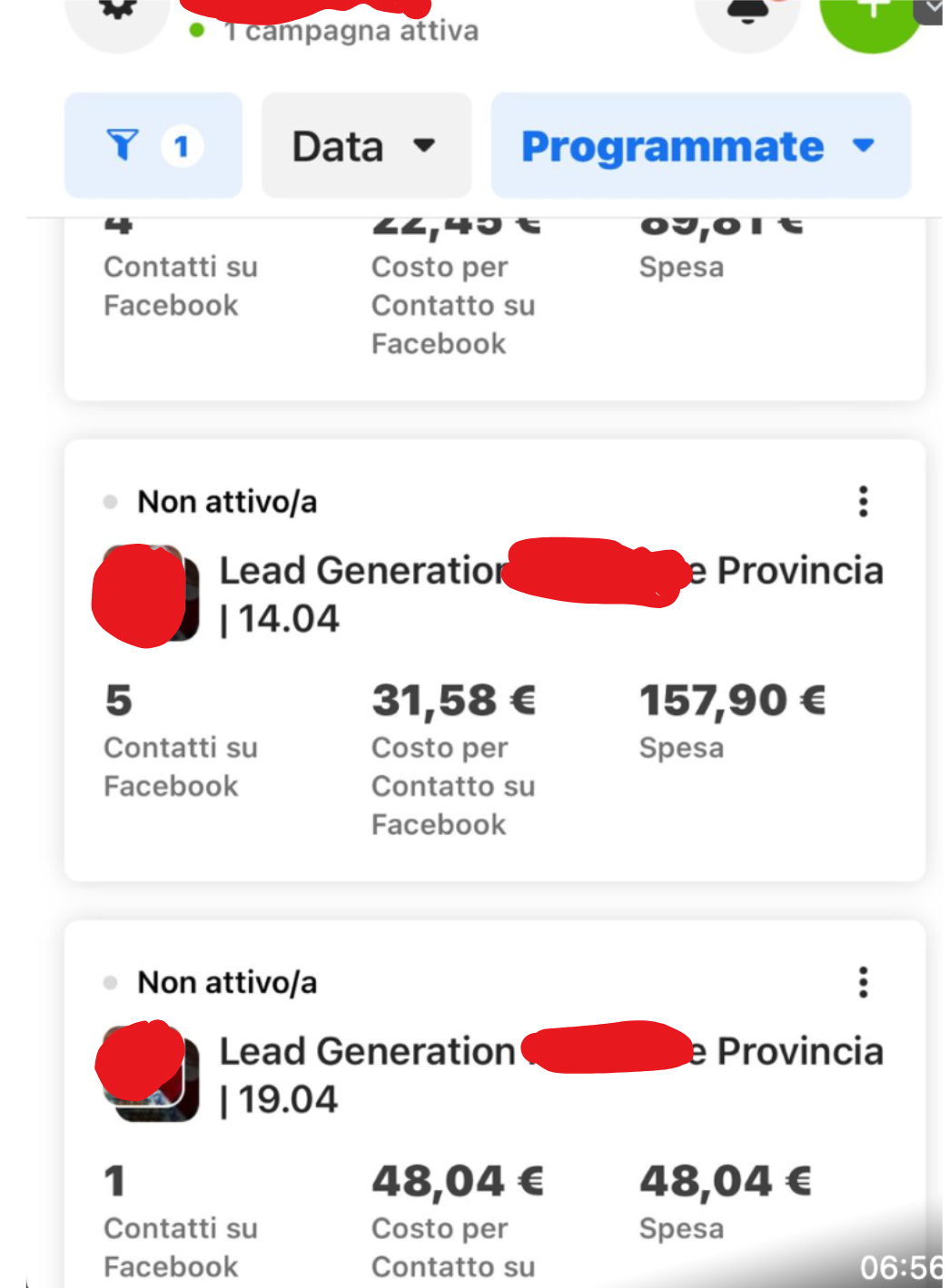
Task: Open the settings gear icon
Action: (x=117, y=9)
